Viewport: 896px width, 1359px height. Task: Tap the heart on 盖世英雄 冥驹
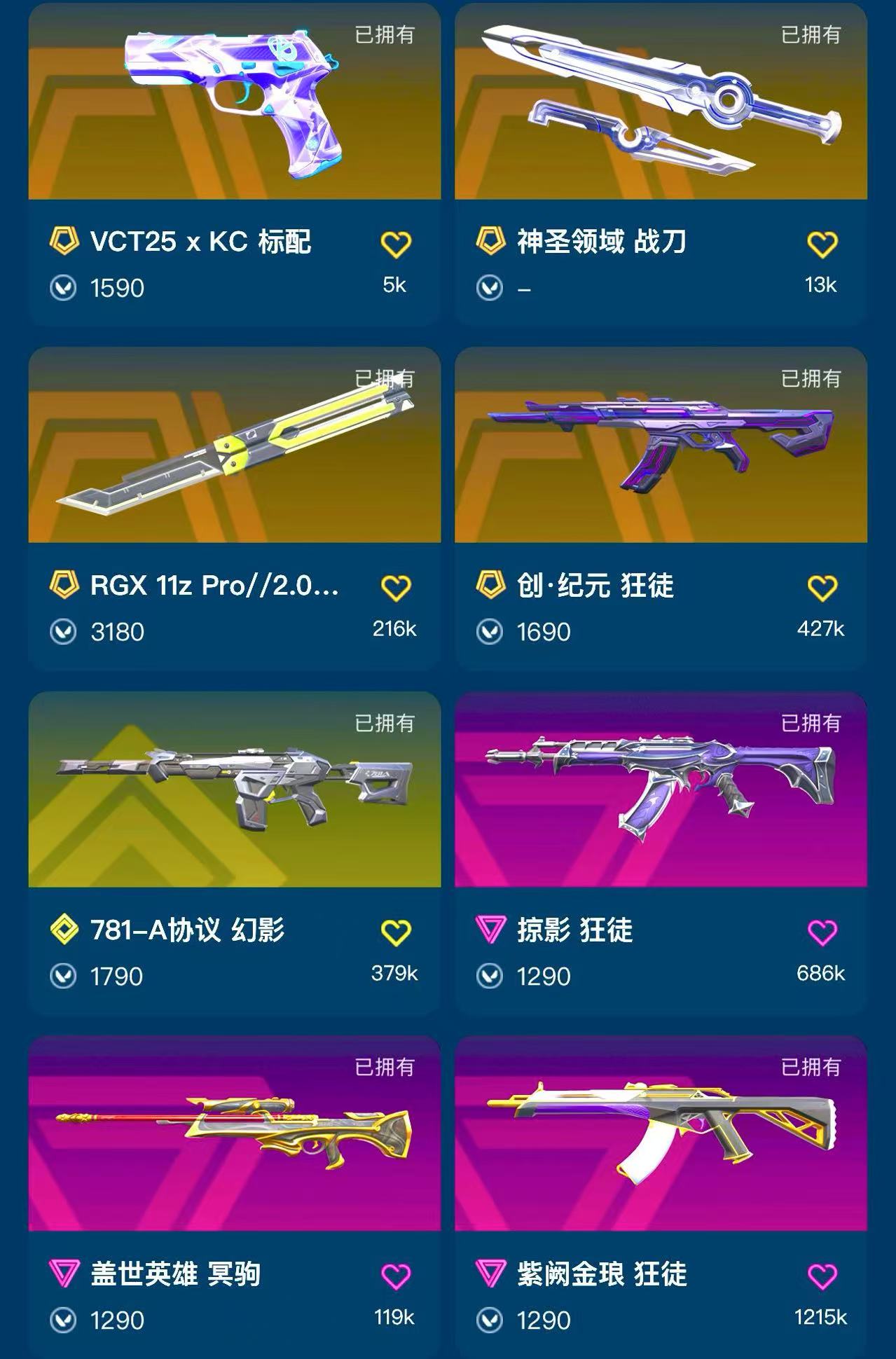point(396,1277)
